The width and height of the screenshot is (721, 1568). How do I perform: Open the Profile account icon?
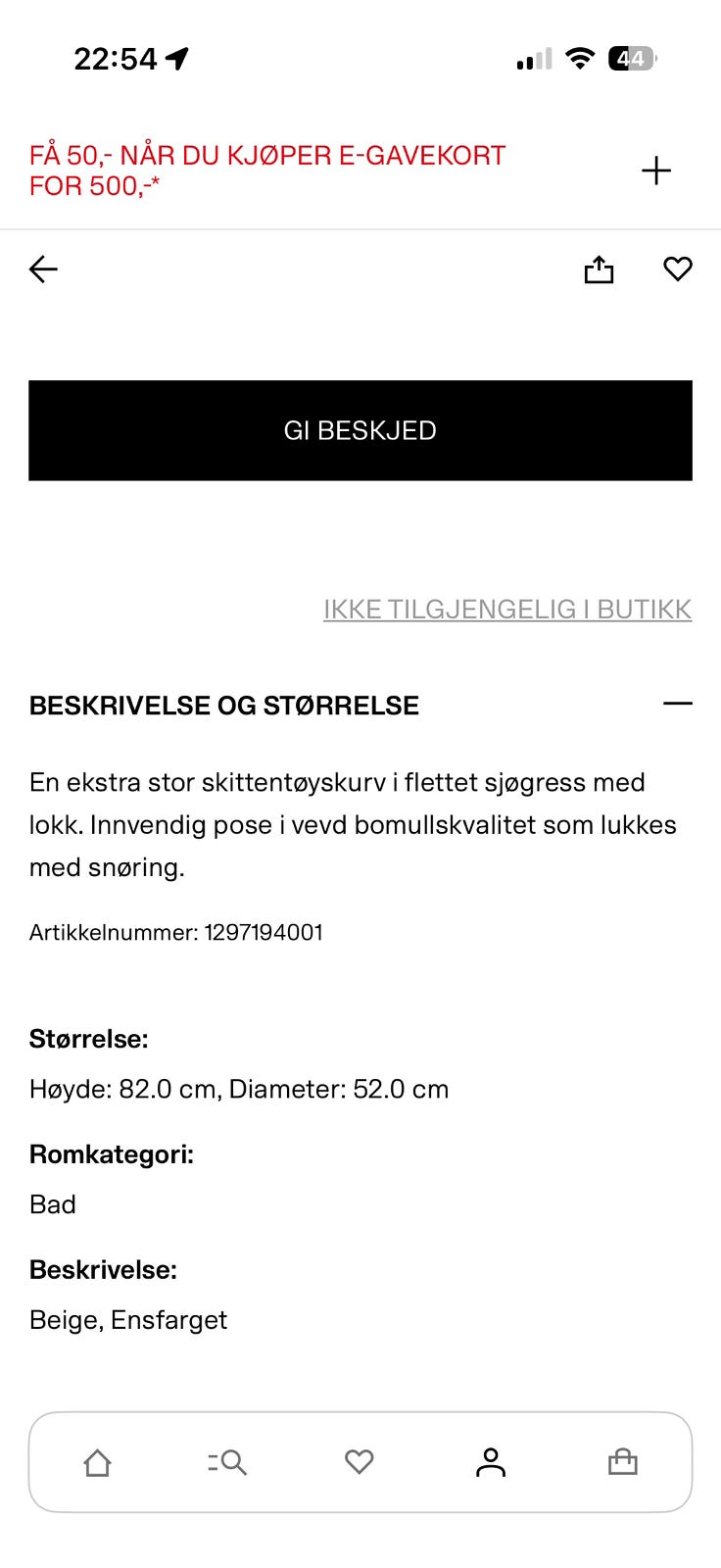[x=491, y=1461]
